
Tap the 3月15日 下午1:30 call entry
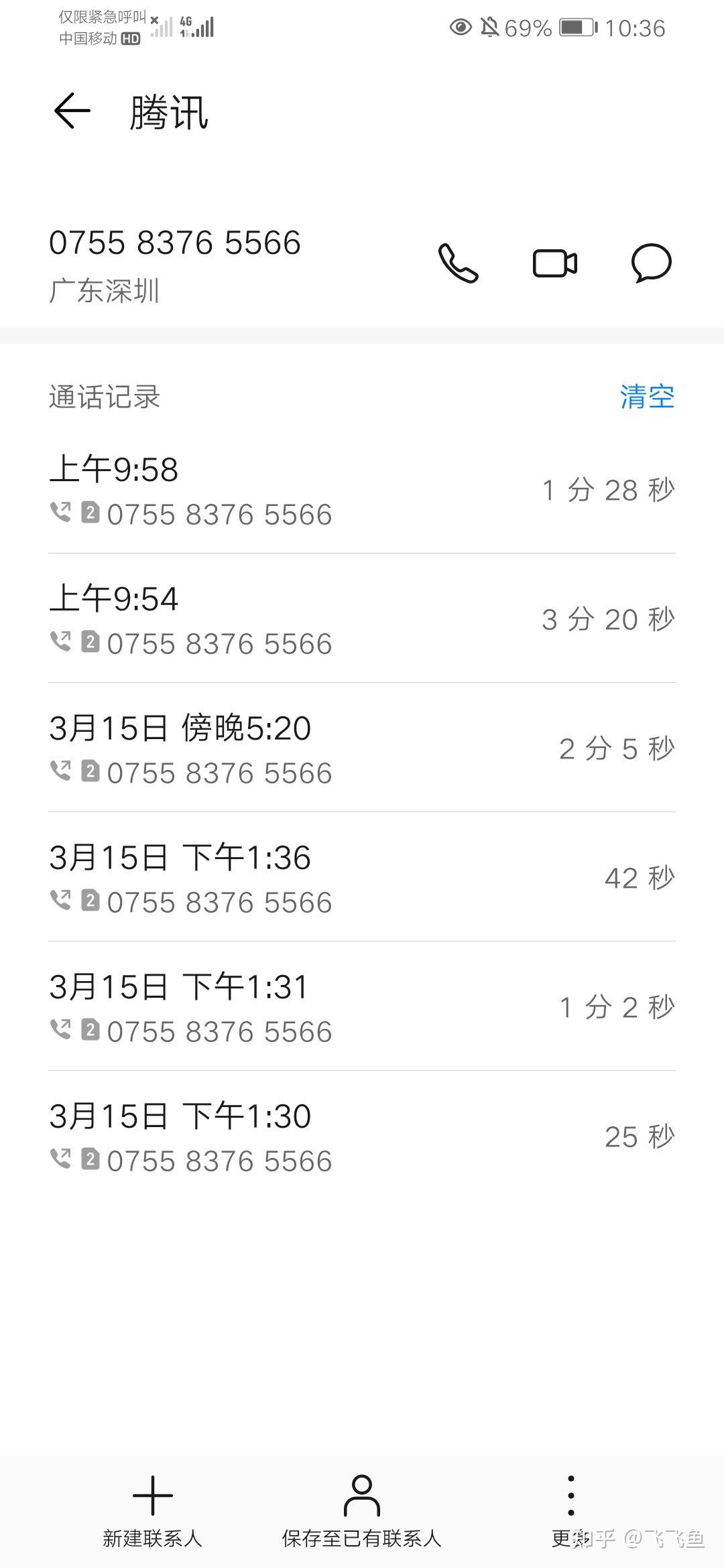(362, 1136)
